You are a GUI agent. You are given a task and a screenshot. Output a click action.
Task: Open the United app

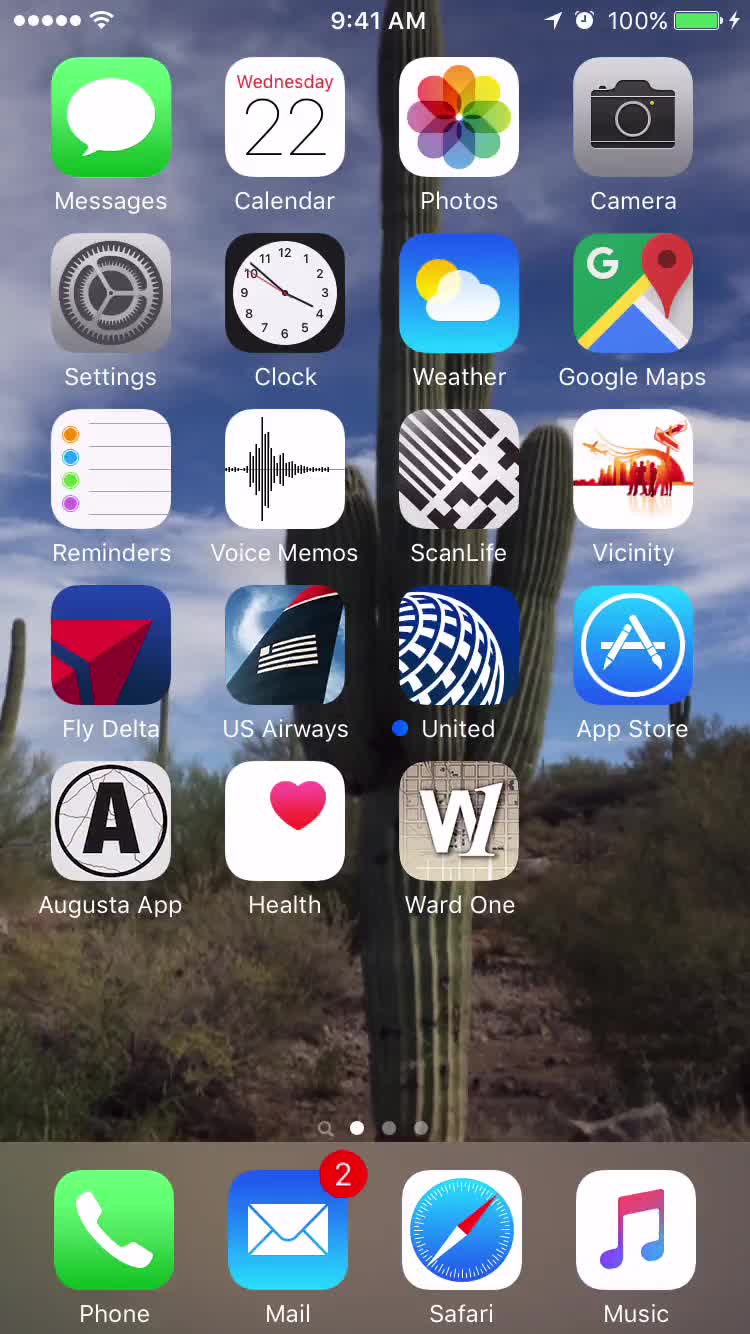[459, 645]
